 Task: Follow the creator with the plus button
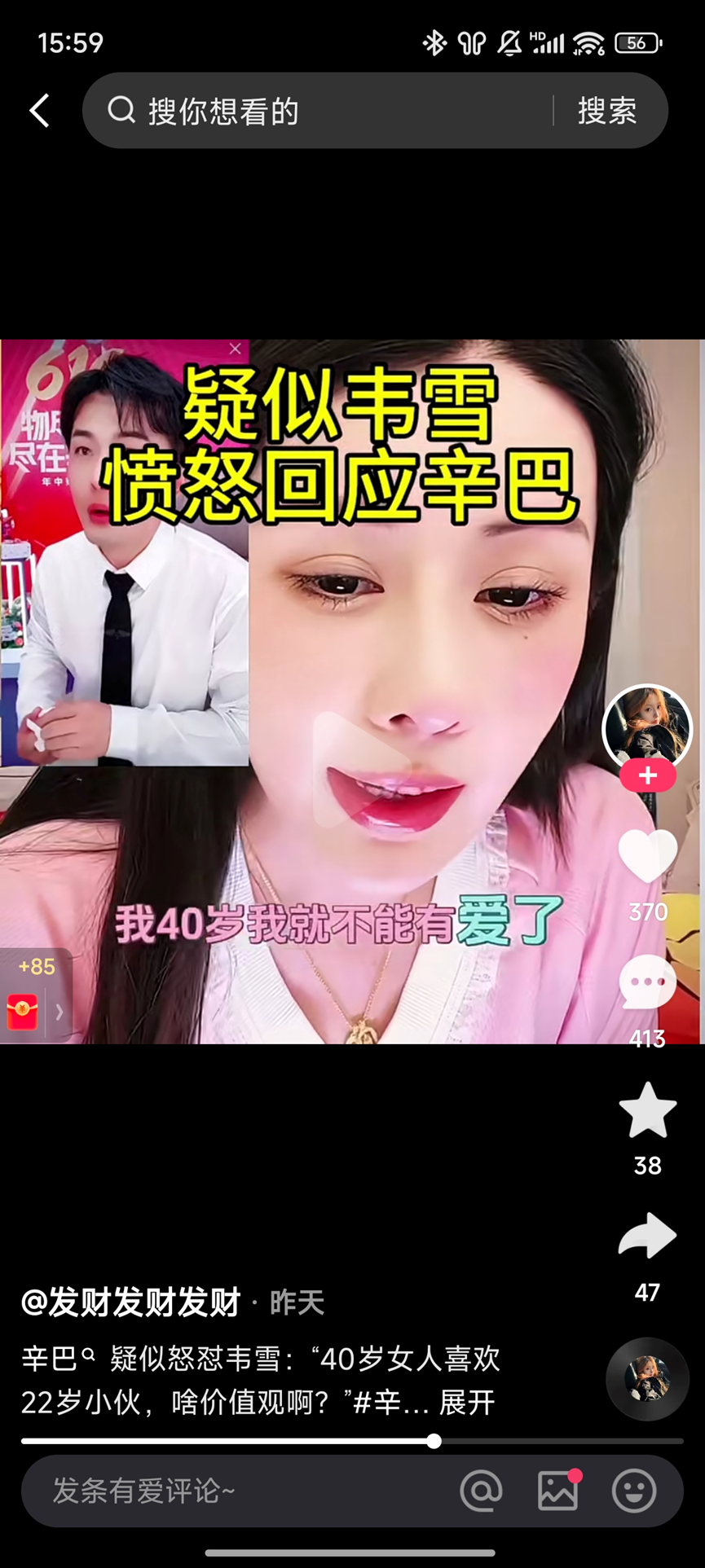[648, 776]
